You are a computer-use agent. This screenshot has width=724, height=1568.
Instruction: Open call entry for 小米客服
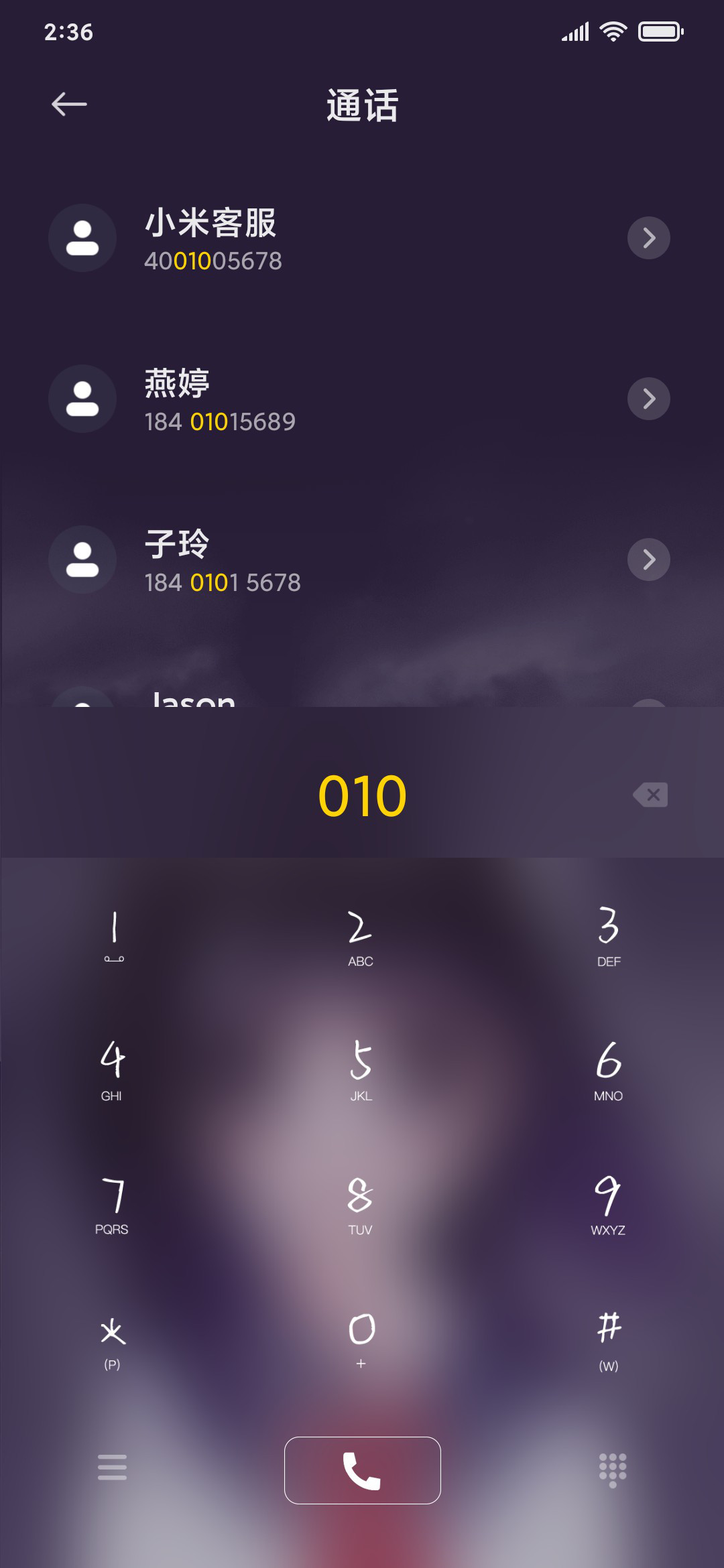click(x=362, y=238)
